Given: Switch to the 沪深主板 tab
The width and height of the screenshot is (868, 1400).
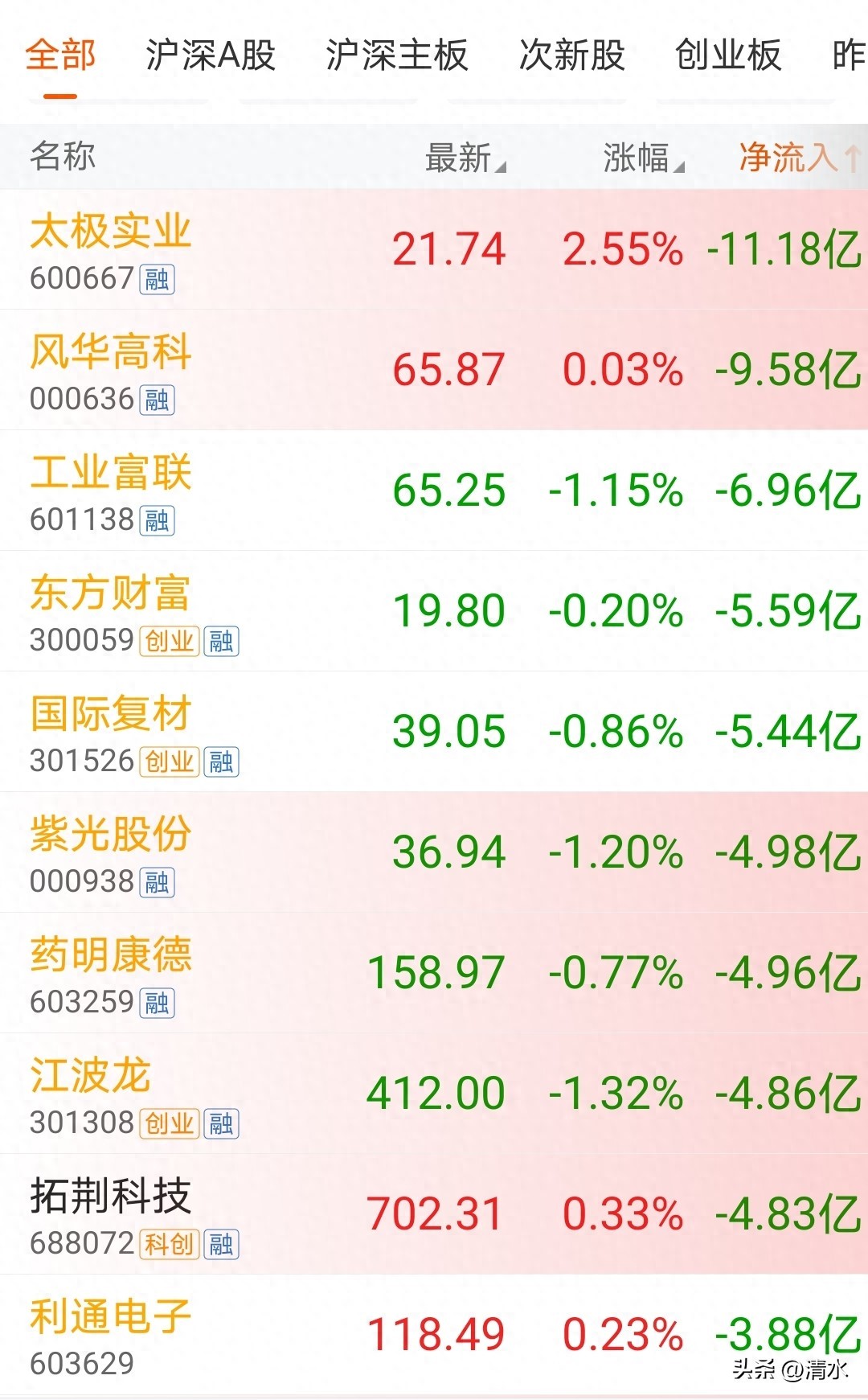Looking at the screenshot, I should [397, 55].
